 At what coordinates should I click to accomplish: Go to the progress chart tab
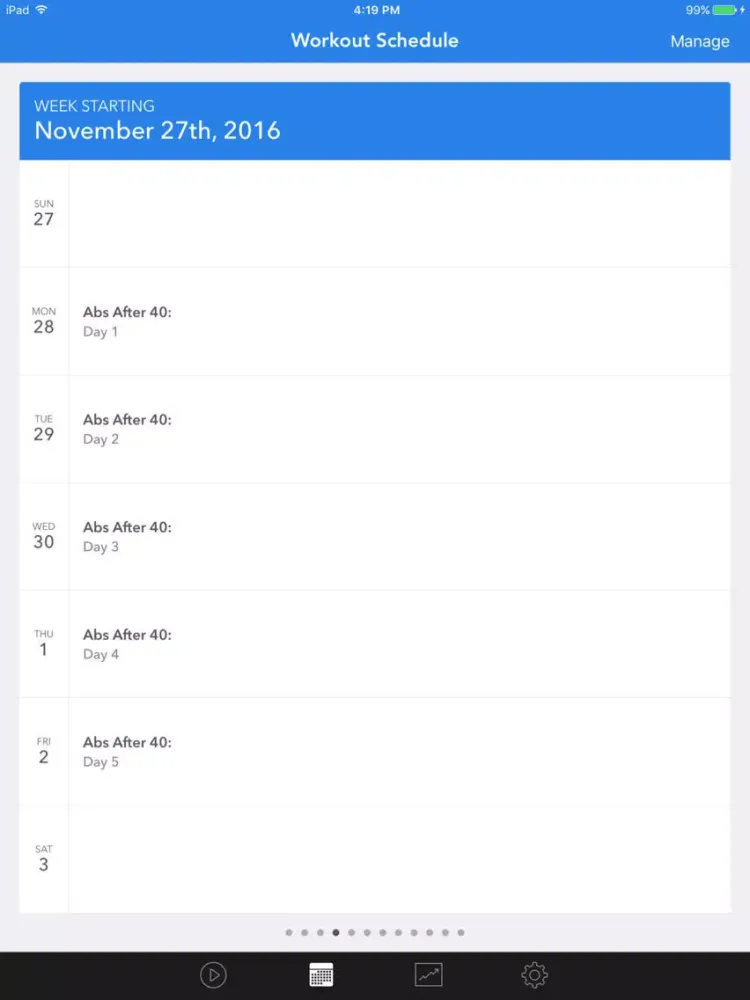(428, 975)
